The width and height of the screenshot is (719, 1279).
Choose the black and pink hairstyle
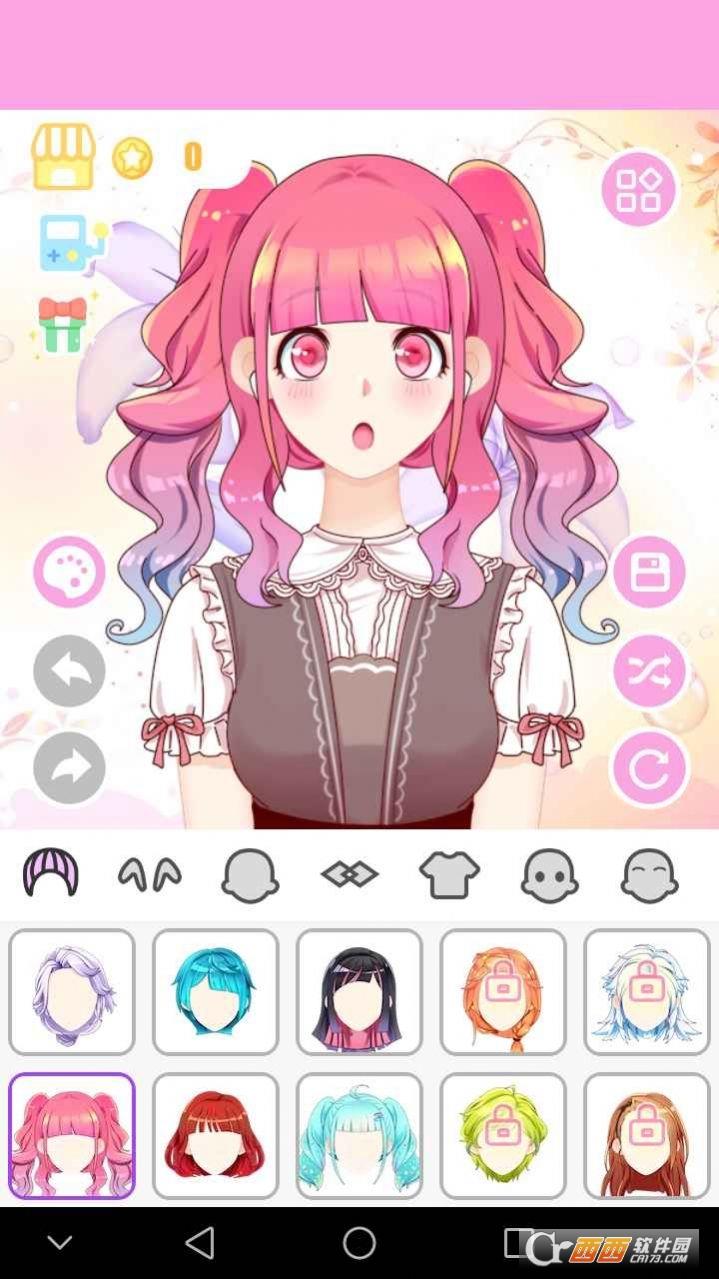359,991
